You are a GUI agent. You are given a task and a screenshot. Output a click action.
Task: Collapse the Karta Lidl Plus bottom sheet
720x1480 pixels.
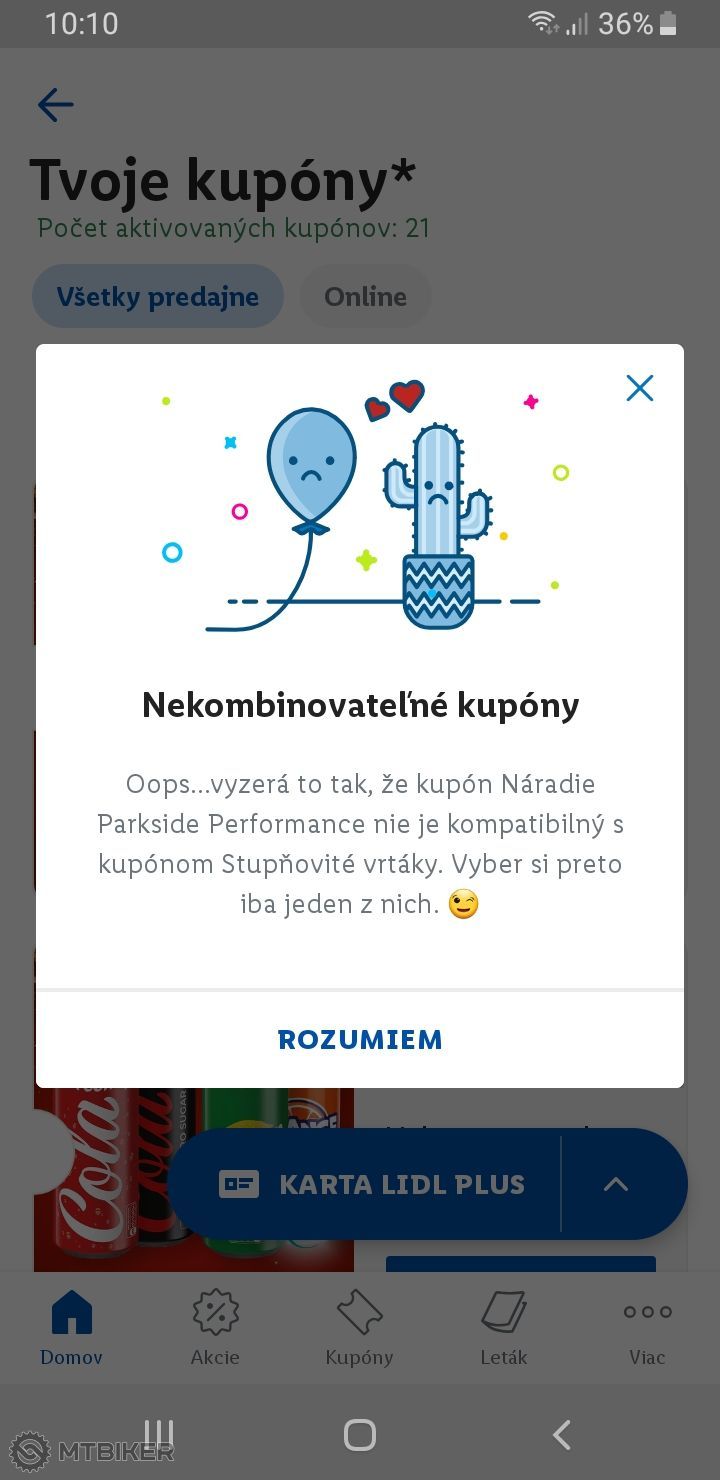coord(617,1183)
